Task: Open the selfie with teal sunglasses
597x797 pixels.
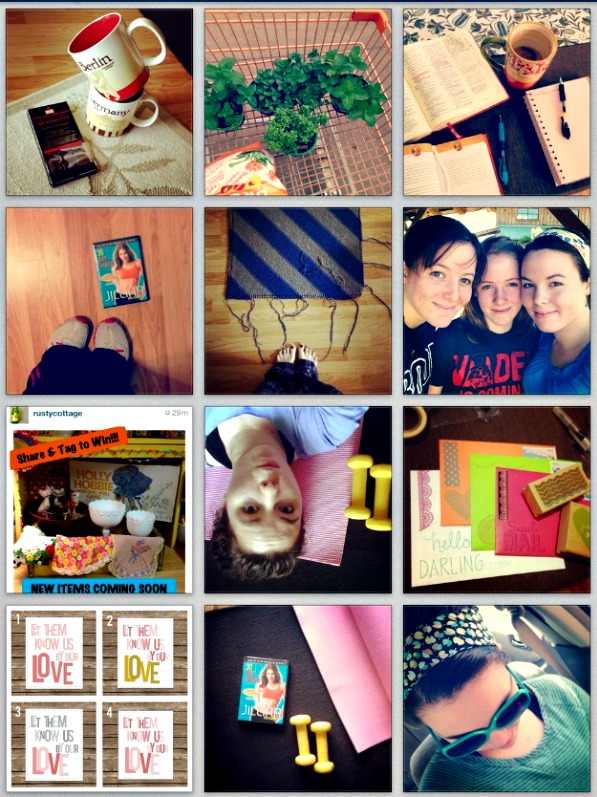Action: tap(497, 698)
